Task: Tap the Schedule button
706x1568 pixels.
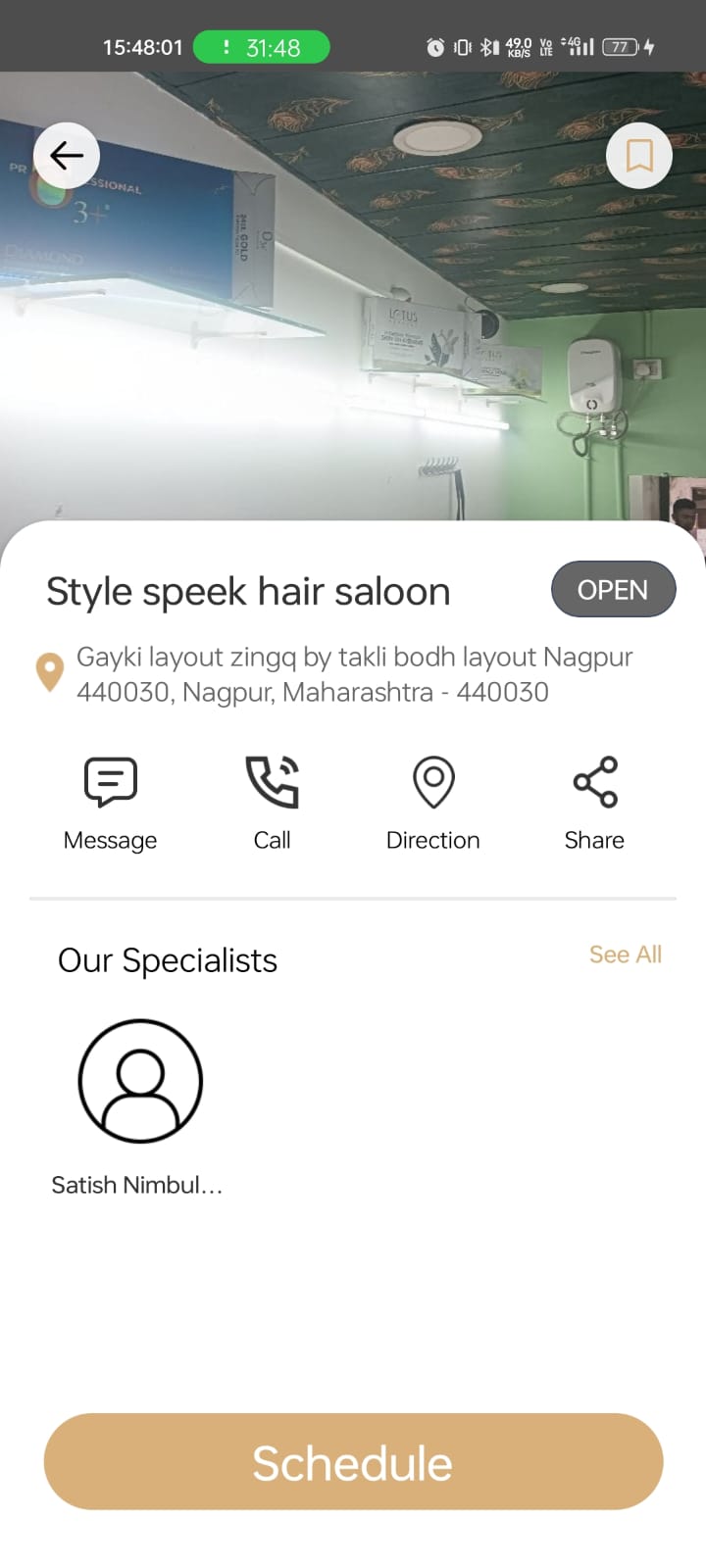Action: pyautogui.click(x=353, y=1461)
